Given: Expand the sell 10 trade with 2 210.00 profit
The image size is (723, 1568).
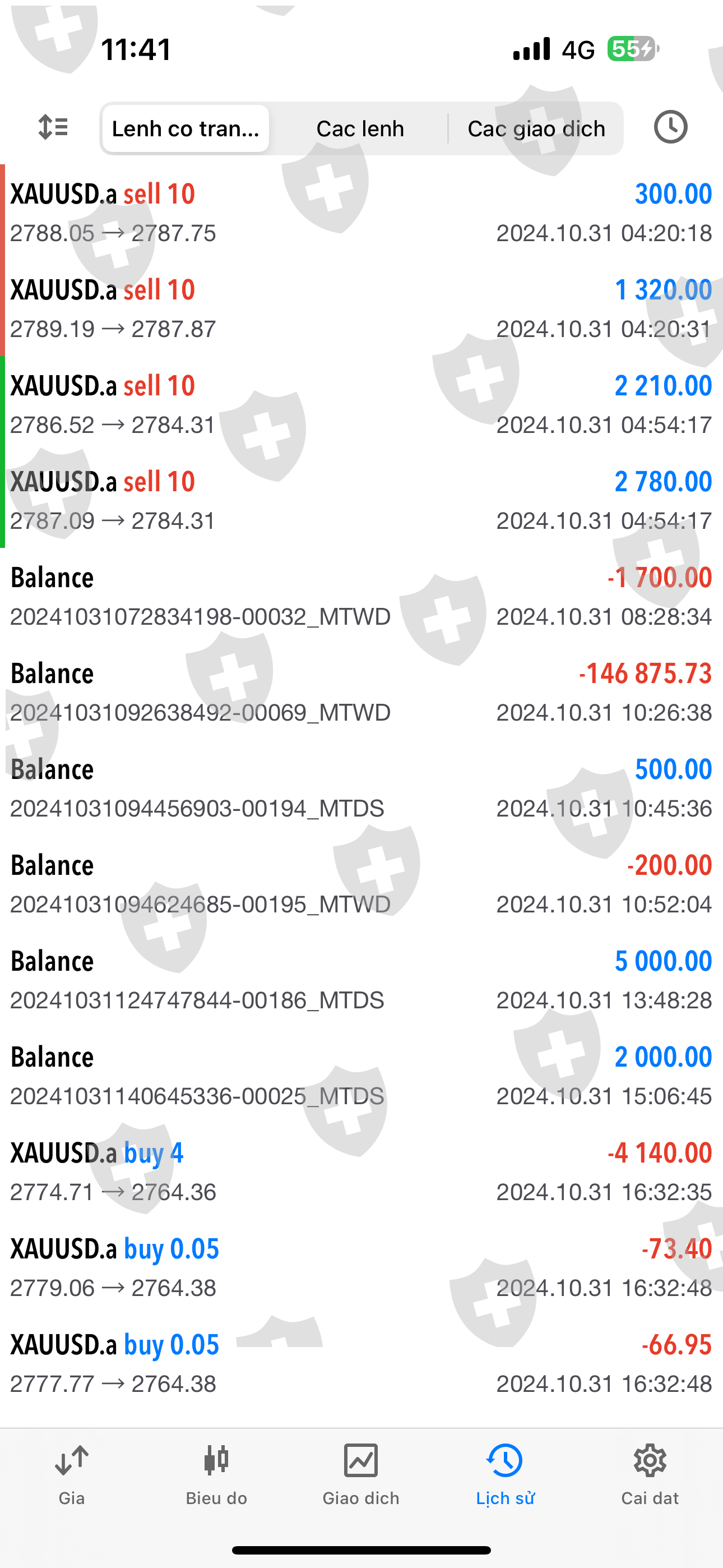Looking at the screenshot, I should pyautogui.click(x=361, y=404).
